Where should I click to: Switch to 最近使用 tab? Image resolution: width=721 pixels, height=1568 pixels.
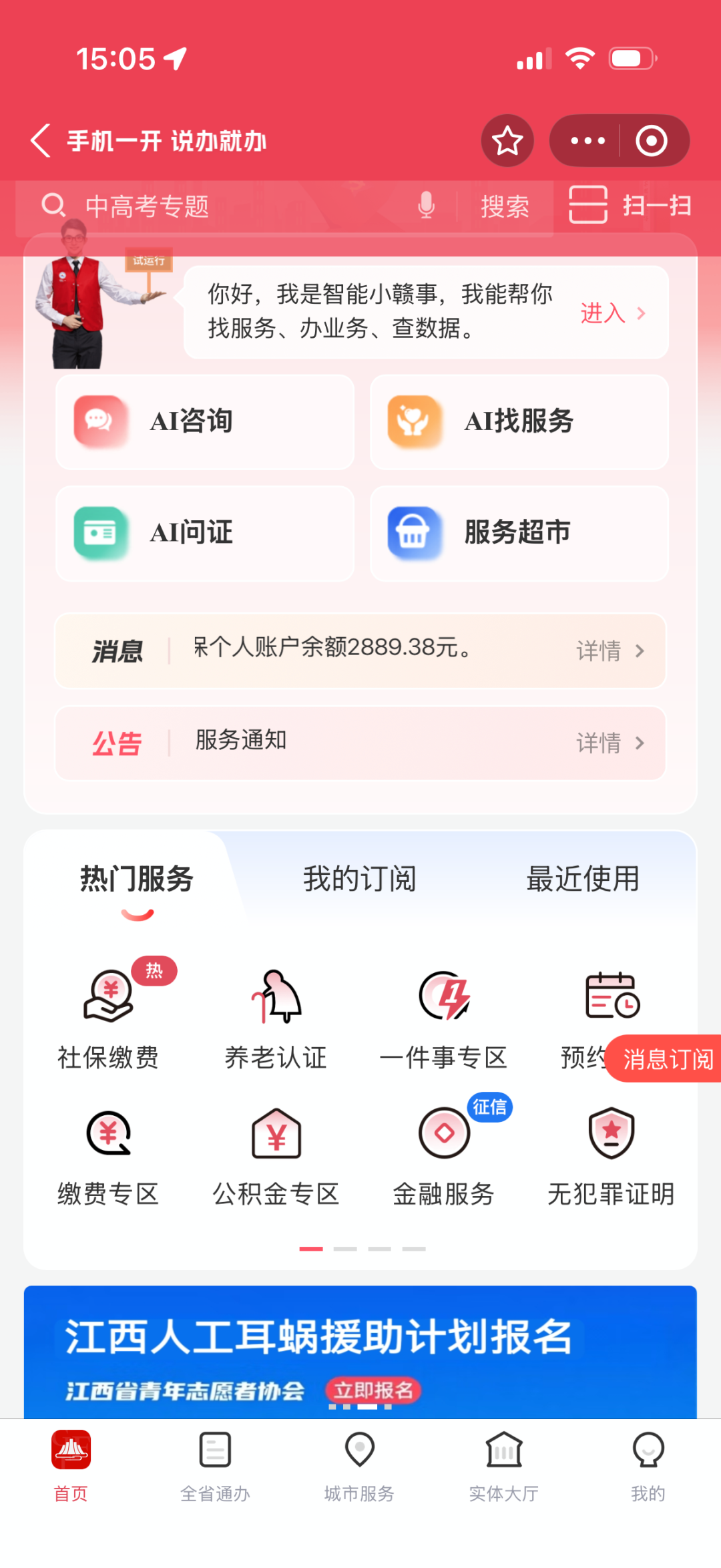coord(582,879)
